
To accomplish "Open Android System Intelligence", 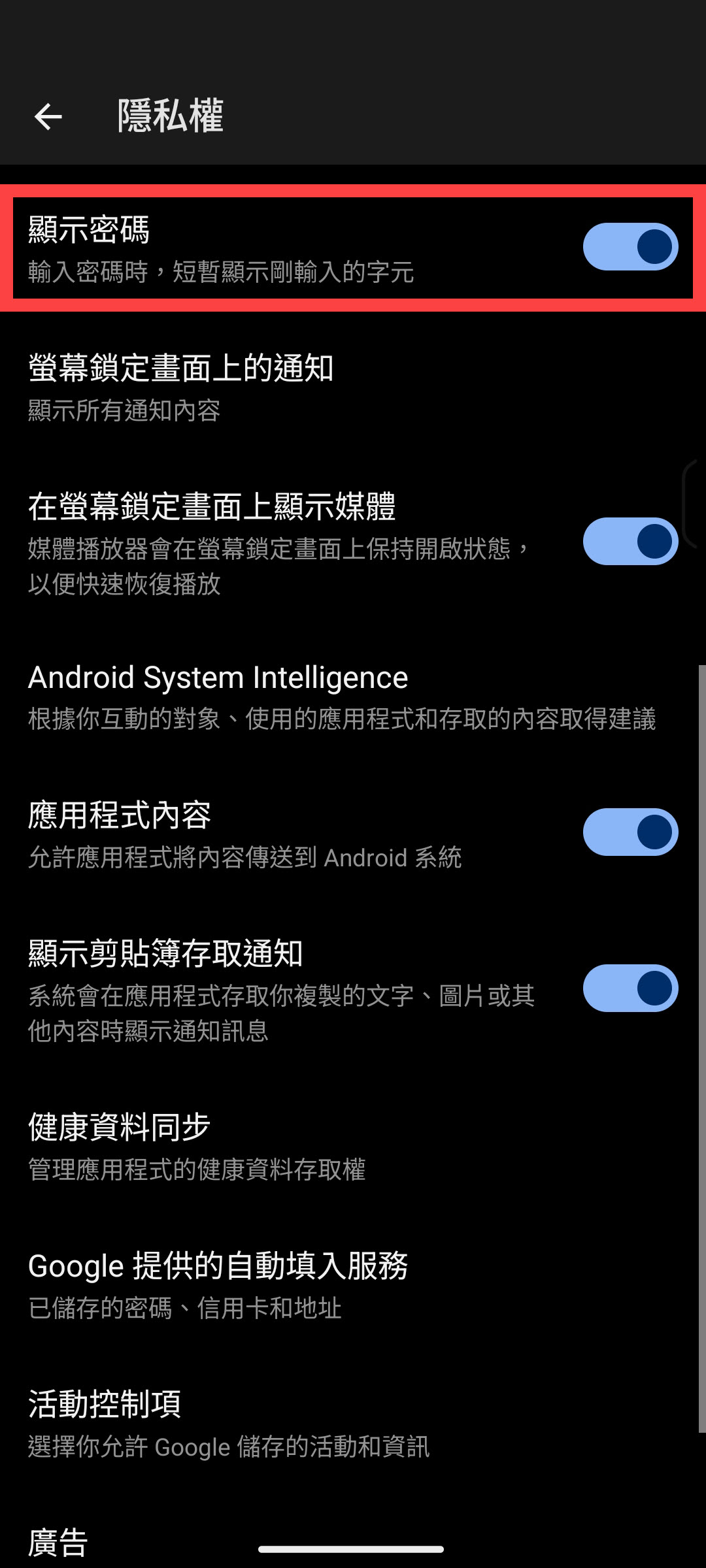I will click(x=340, y=696).
